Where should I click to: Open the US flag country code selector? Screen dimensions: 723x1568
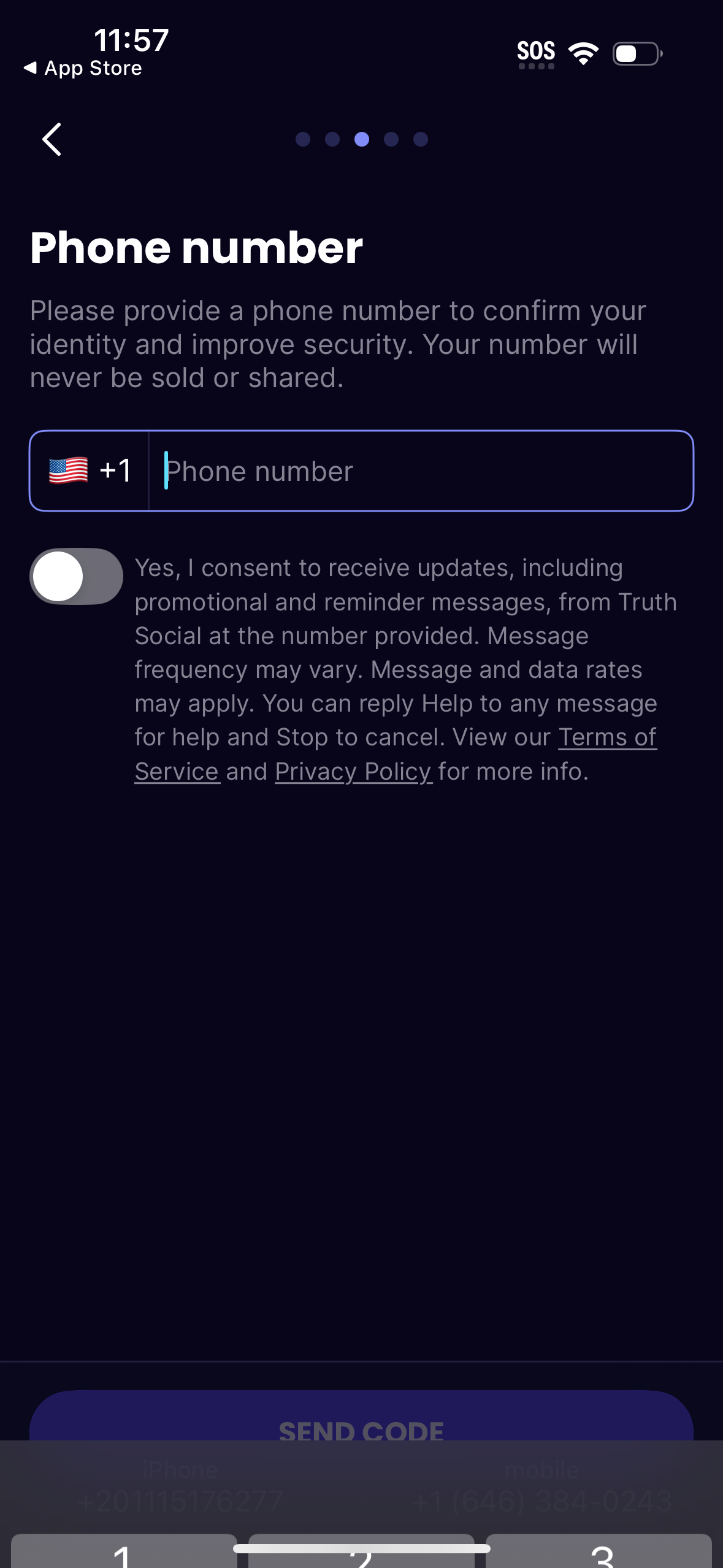pyautogui.click(x=90, y=470)
